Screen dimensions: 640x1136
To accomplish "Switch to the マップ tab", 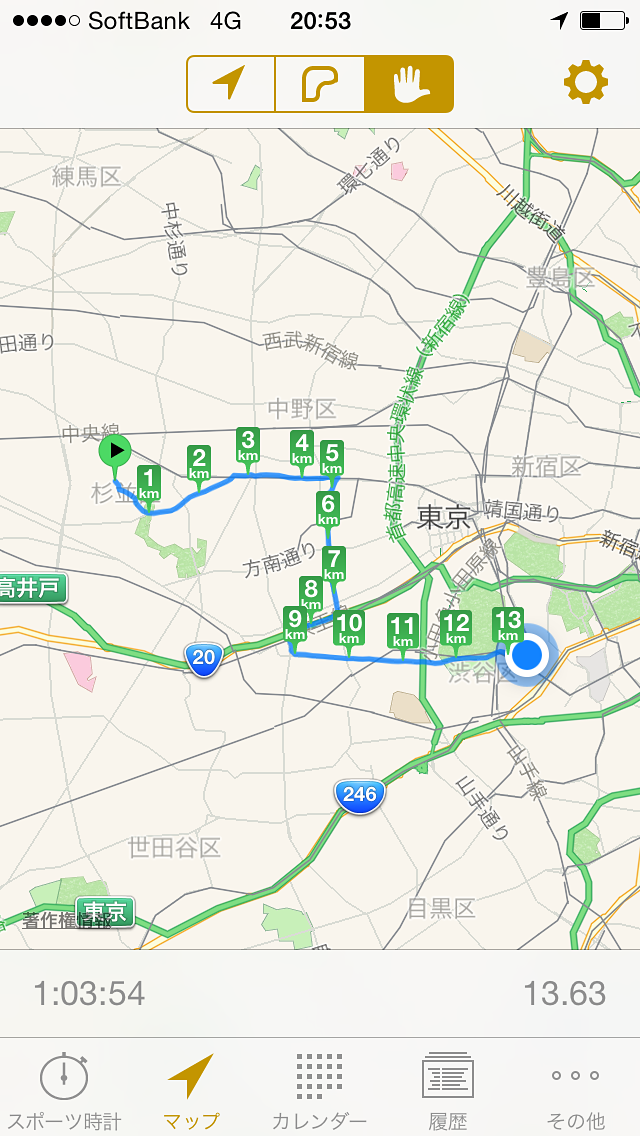I will pyautogui.click(x=191, y=1090).
